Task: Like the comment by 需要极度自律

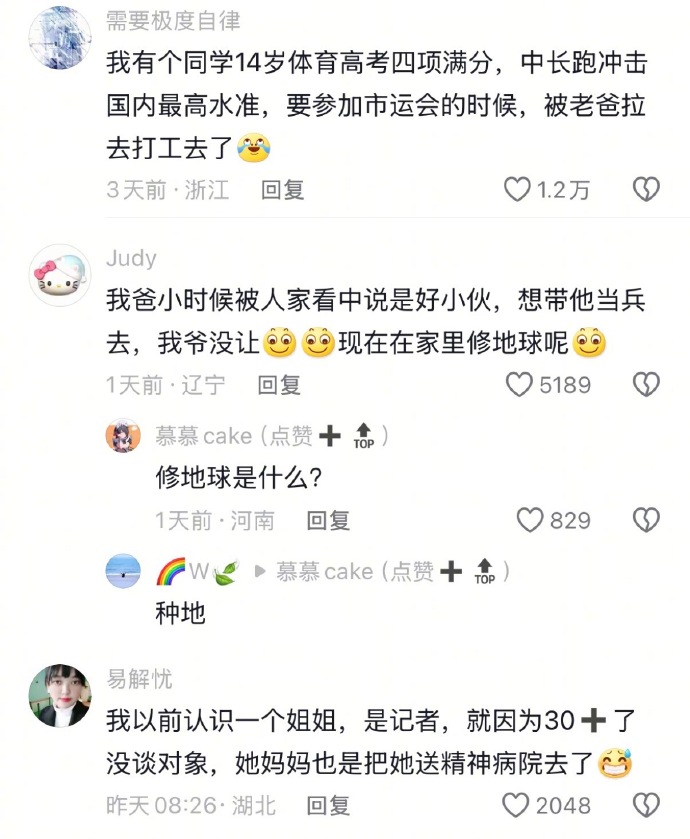Action: (517, 189)
